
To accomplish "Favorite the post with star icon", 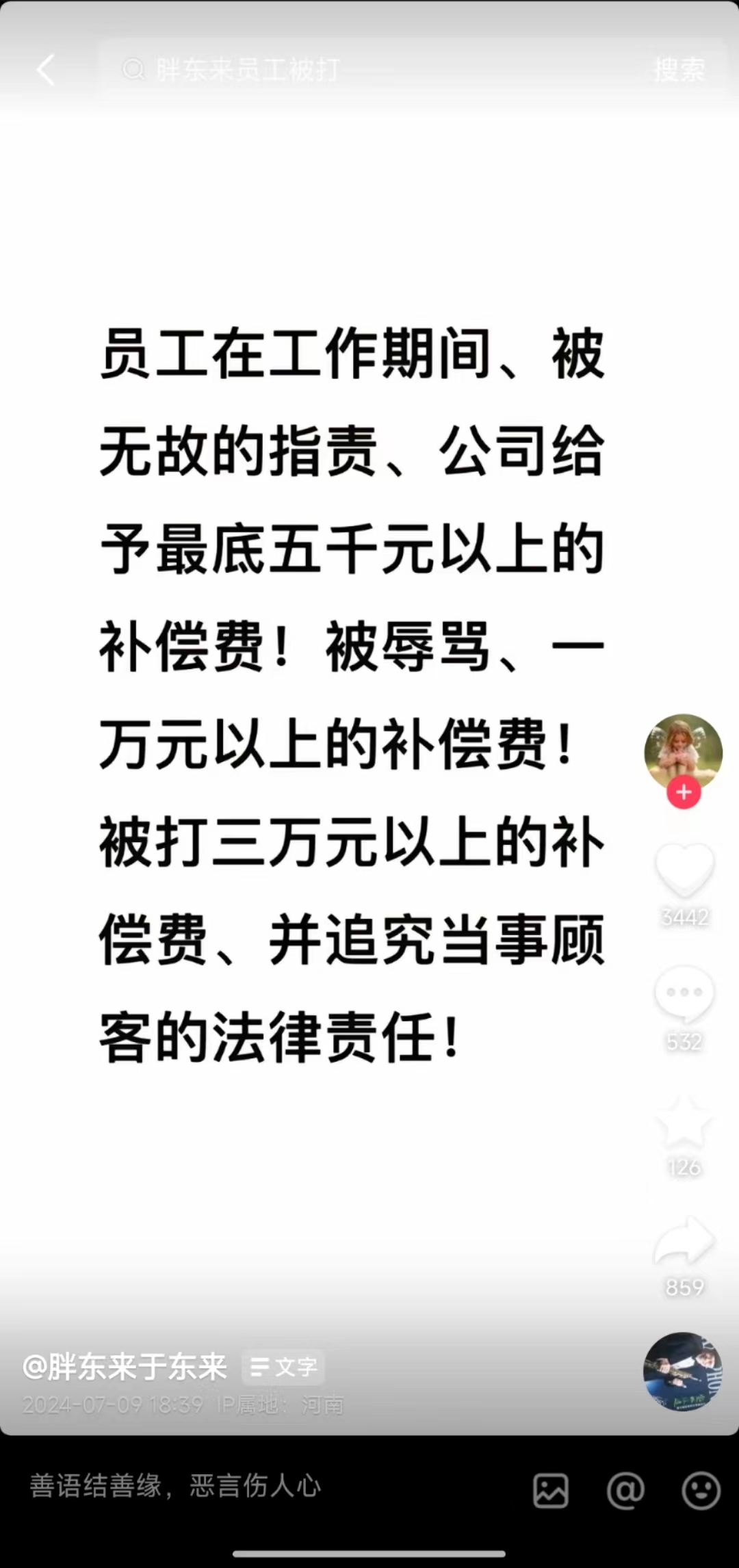I will 684,1122.
